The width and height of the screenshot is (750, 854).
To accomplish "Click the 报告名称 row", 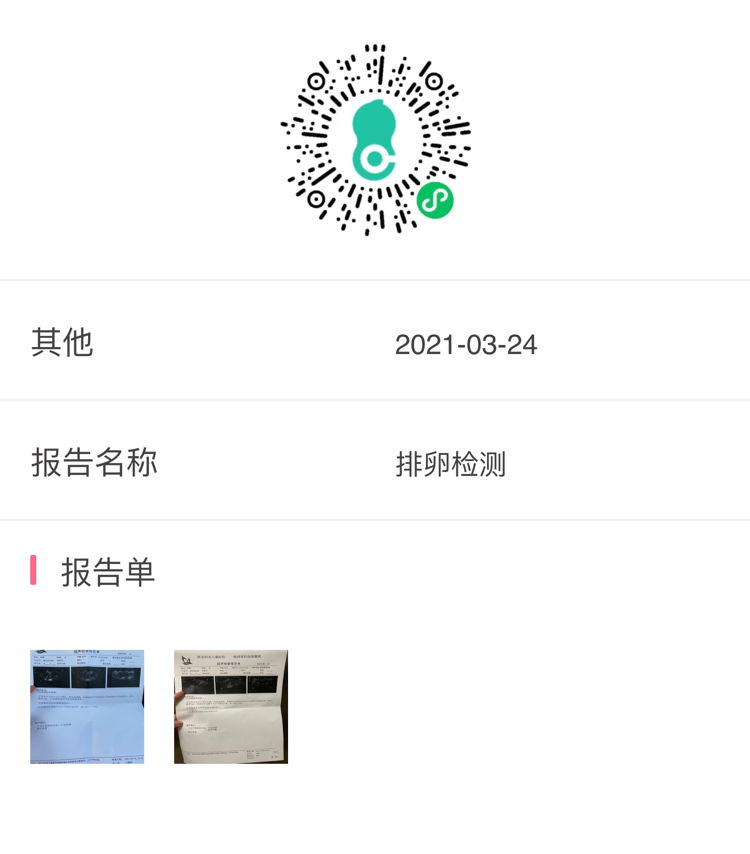I will (375, 462).
